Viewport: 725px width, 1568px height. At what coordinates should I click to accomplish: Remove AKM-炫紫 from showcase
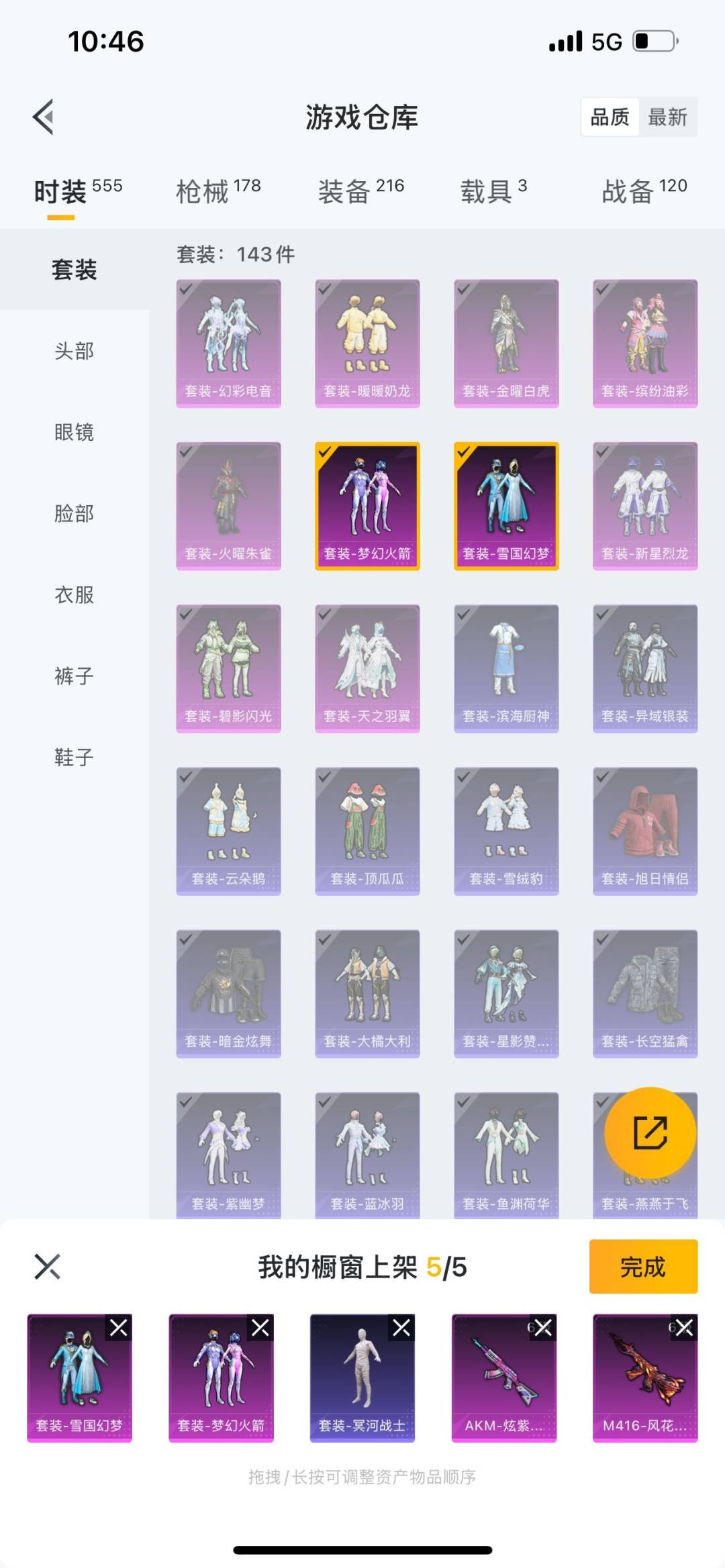click(x=543, y=1327)
